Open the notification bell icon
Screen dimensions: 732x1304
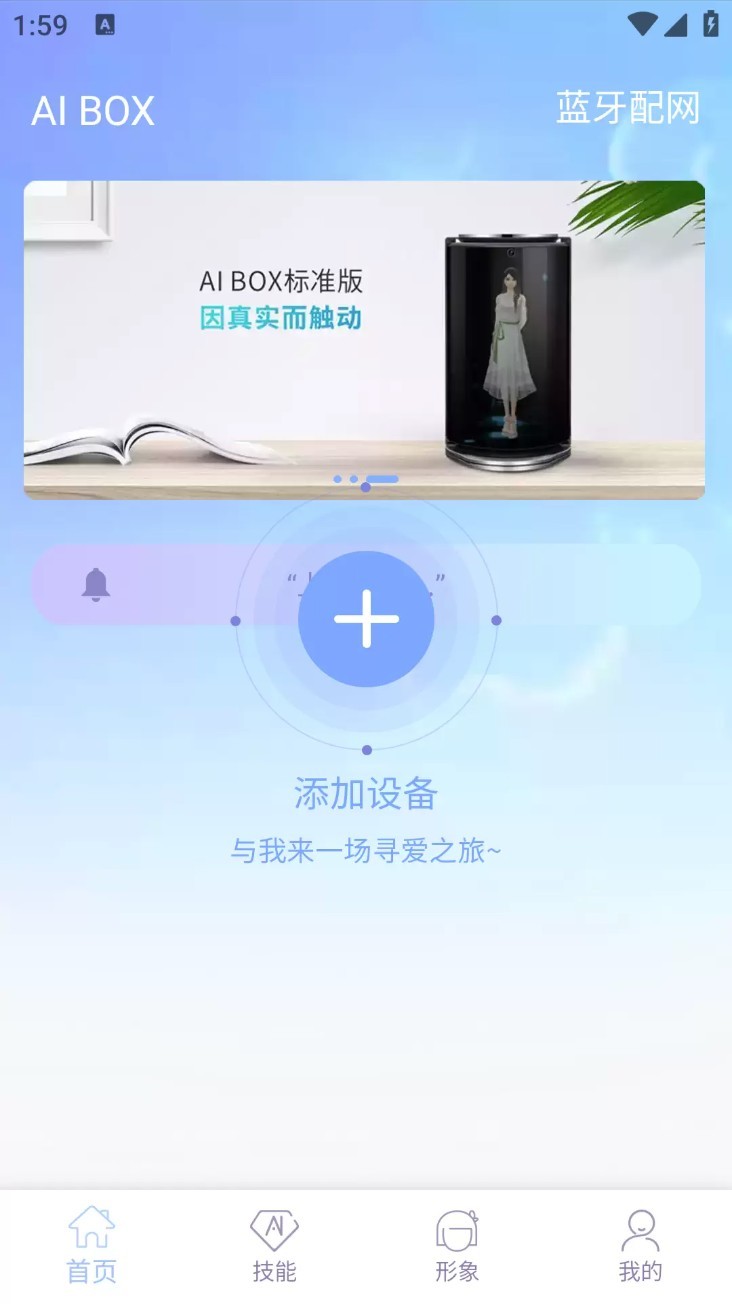[x=95, y=585]
